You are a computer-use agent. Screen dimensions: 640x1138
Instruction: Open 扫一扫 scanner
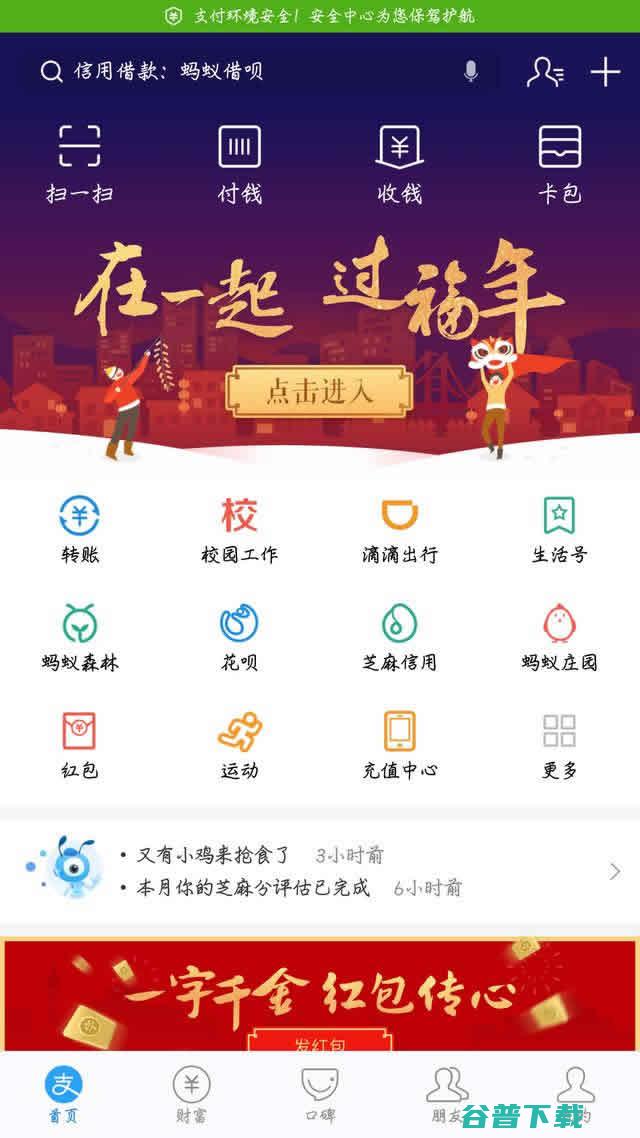tap(79, 164)
